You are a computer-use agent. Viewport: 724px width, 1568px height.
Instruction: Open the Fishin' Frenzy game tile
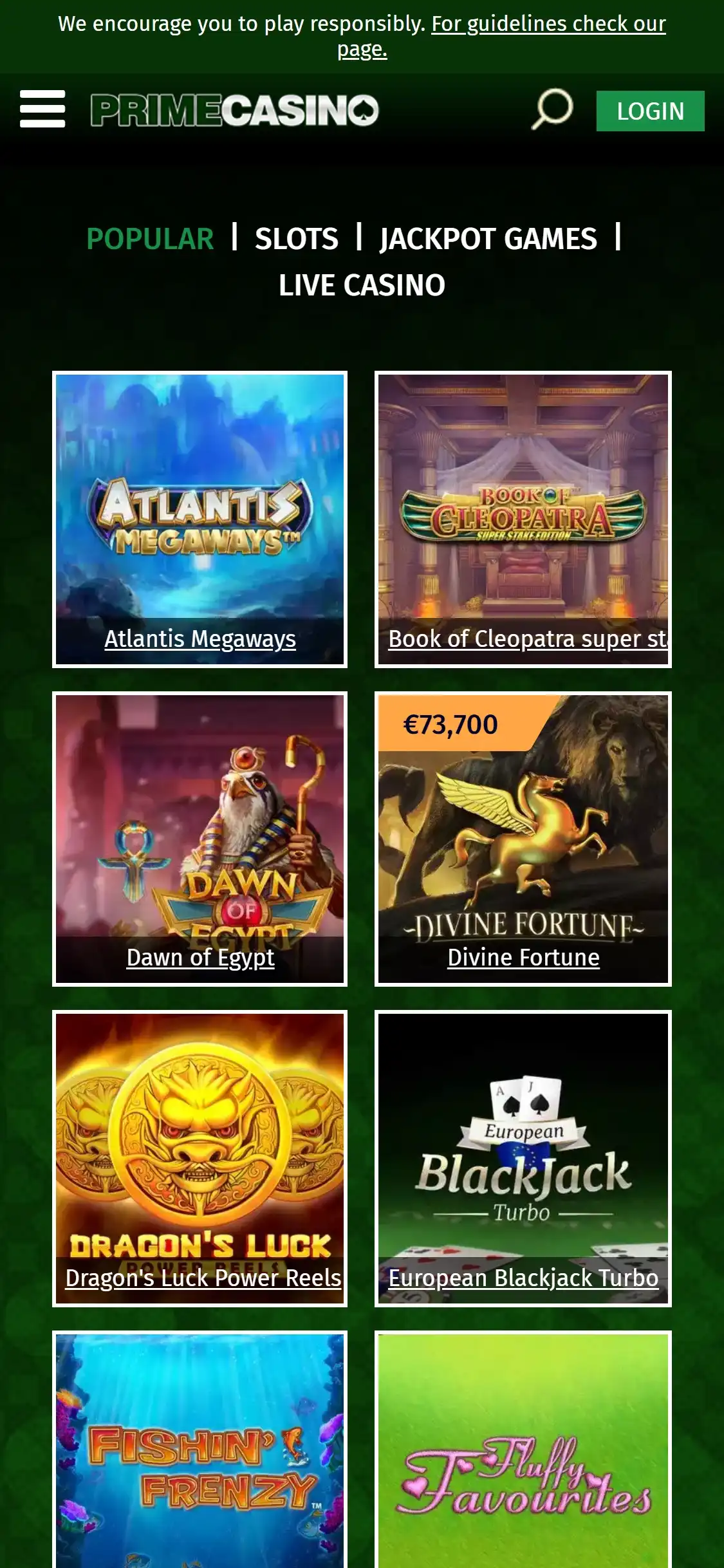[x=200, y=1455]
